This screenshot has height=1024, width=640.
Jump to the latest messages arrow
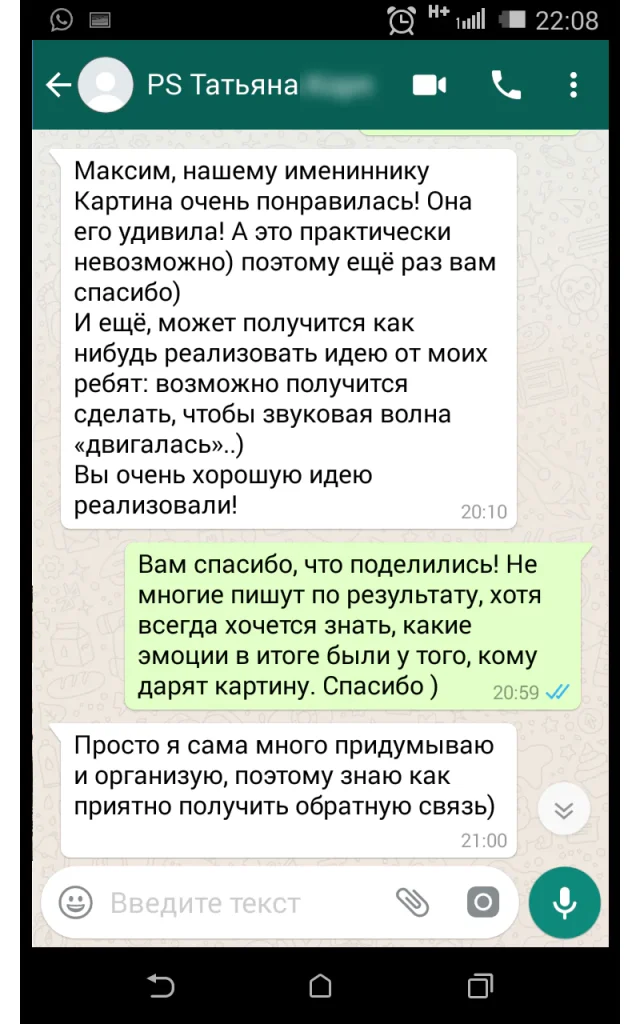(x=563, y=810)
